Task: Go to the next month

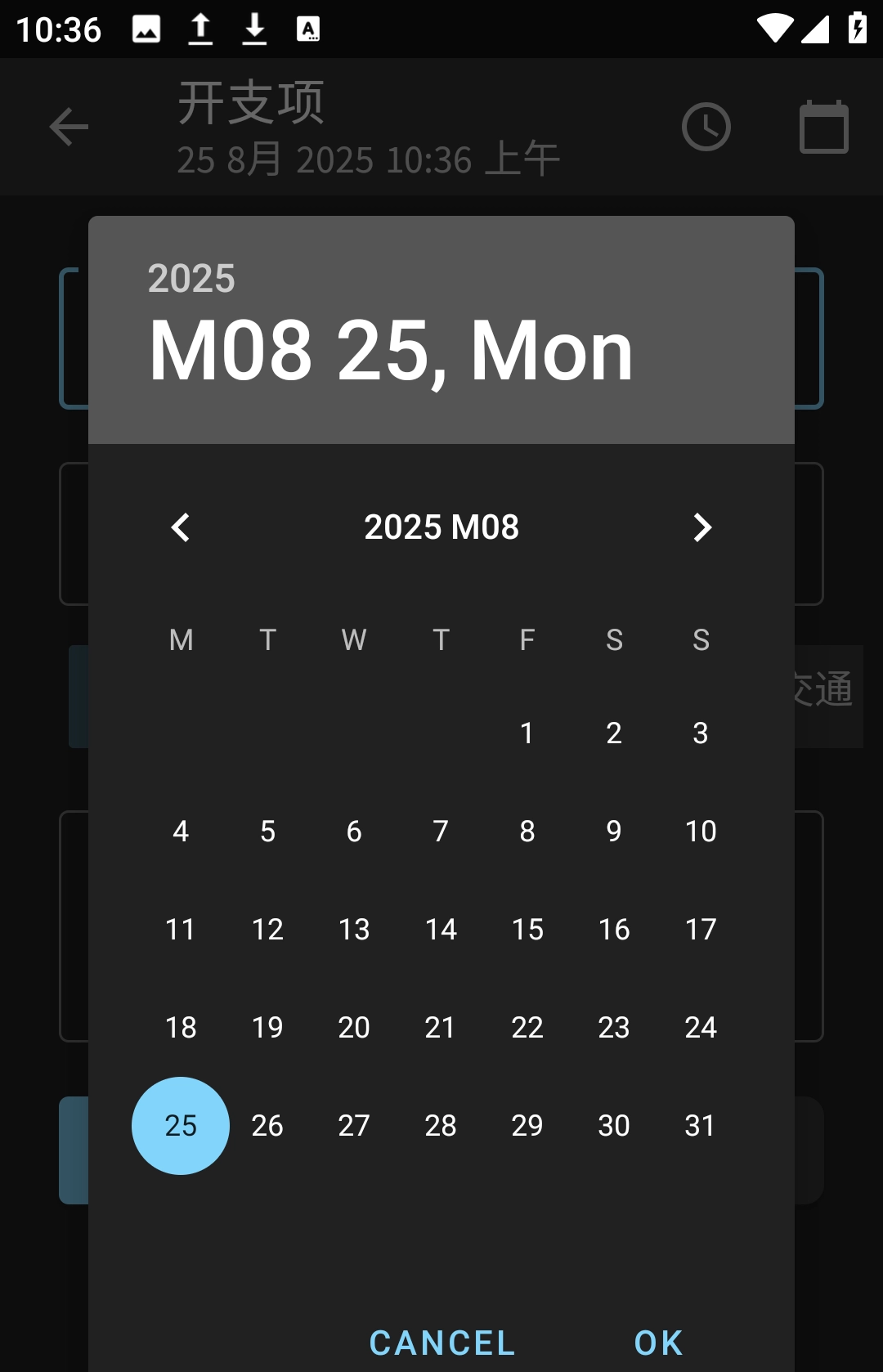Action: click(701, 527)
